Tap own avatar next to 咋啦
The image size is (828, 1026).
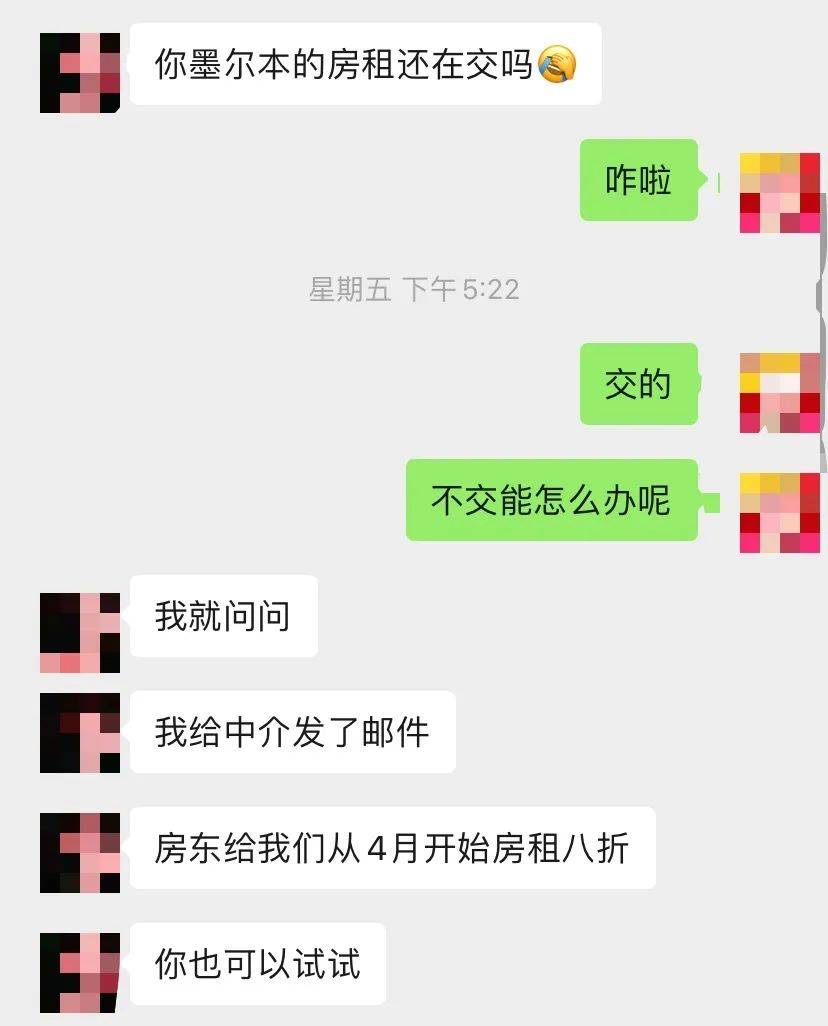779,193
